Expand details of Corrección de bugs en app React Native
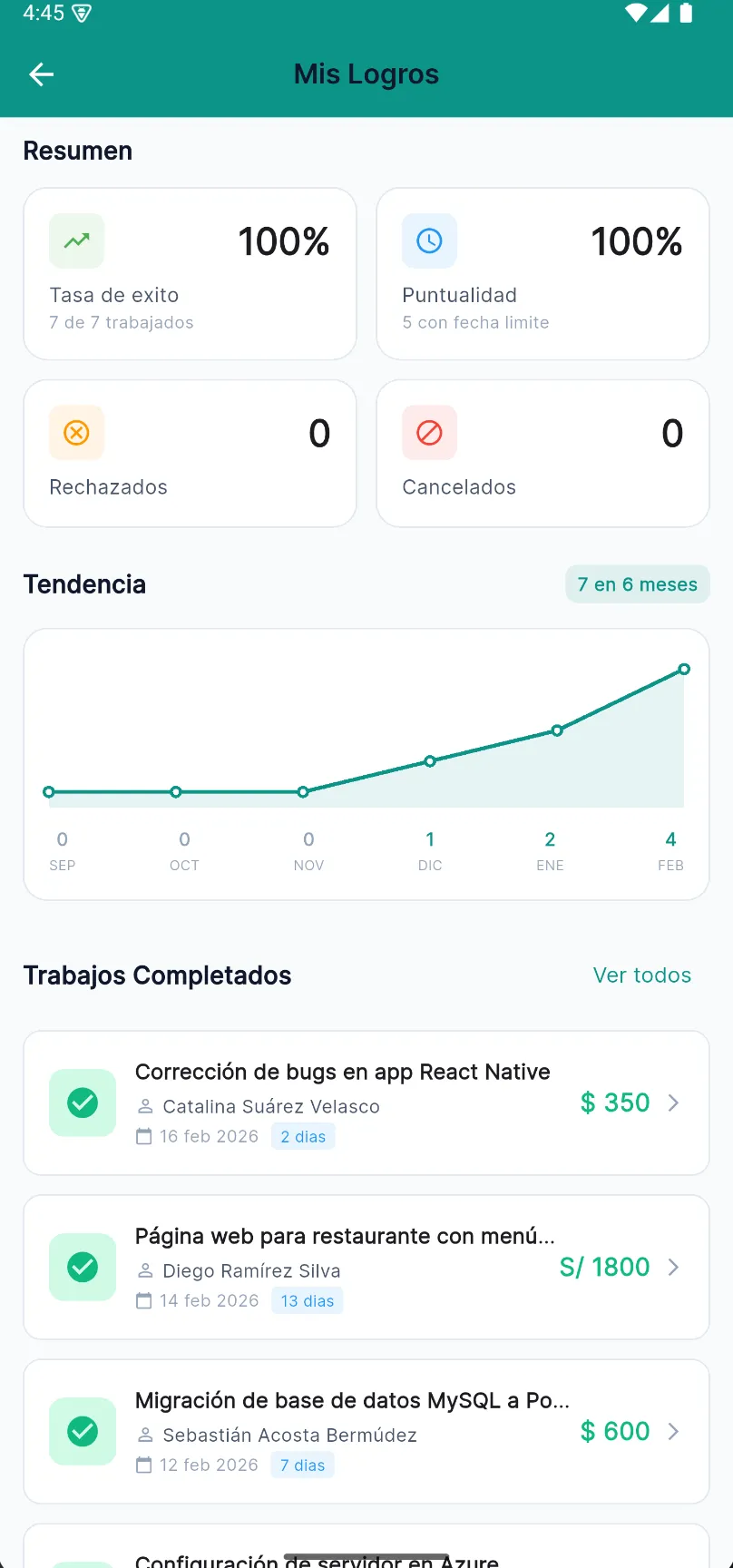733x1568 pixels. coord(674,1102)
